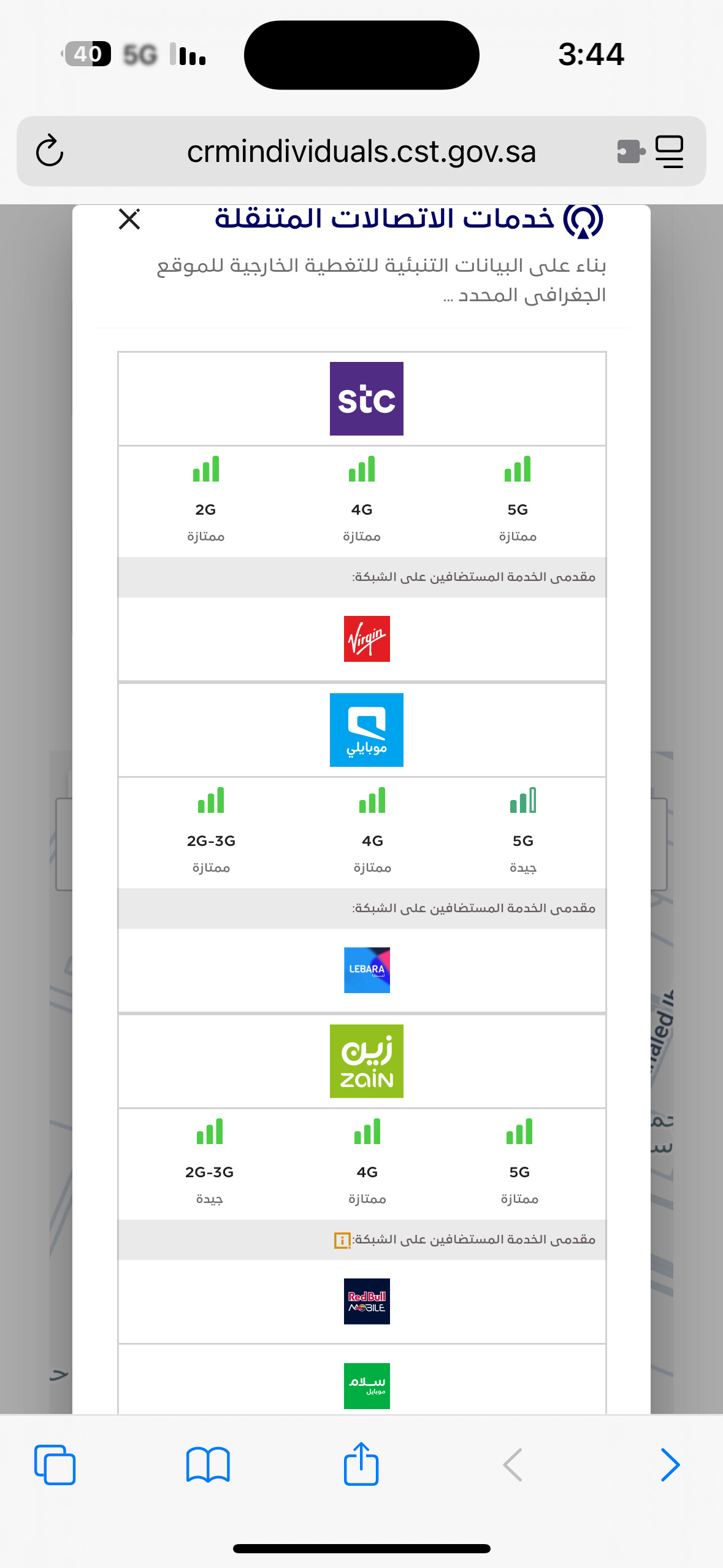Tap the website address bar

pos(361,152)
